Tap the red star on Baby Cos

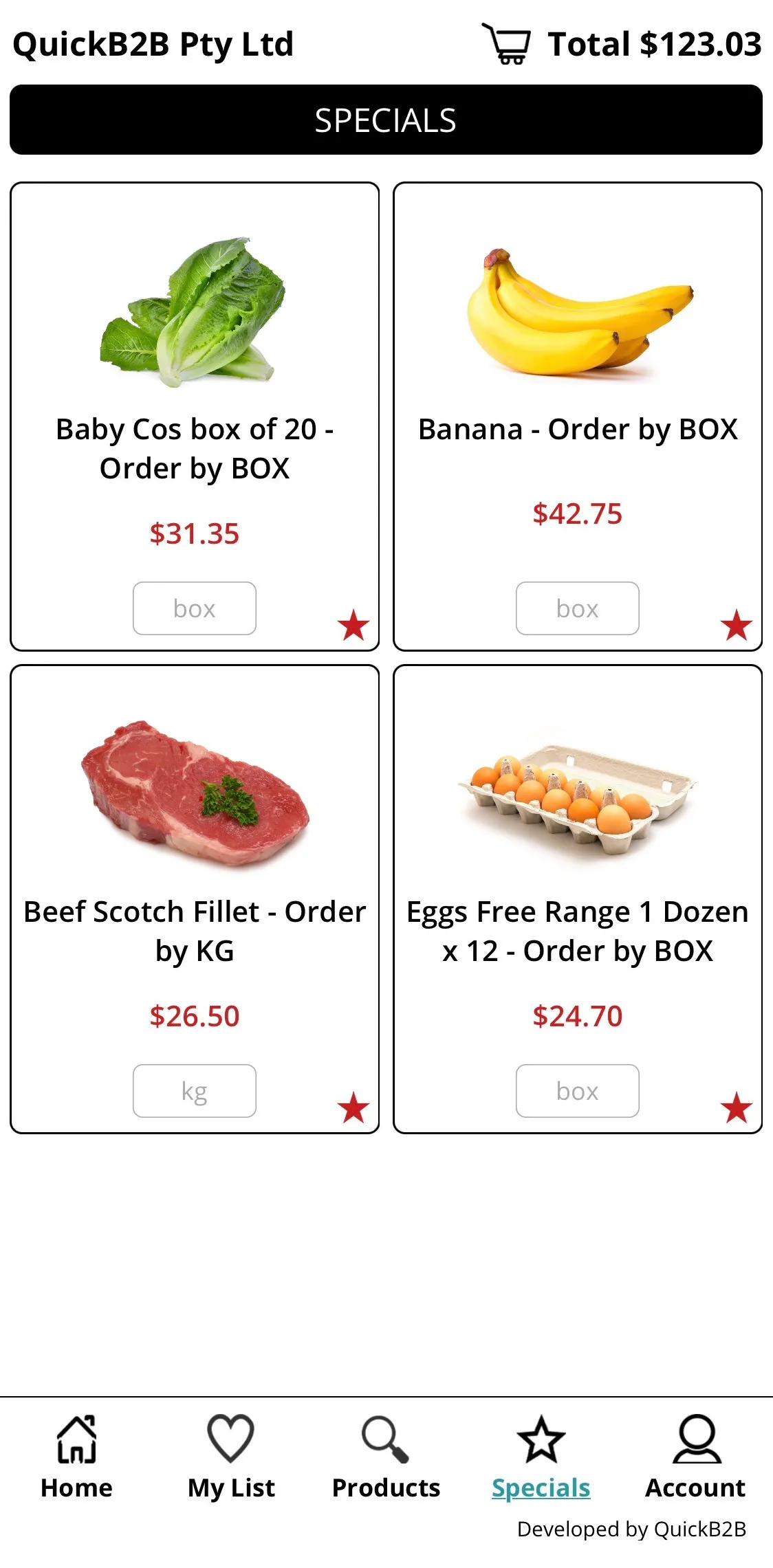pos(353,625)
